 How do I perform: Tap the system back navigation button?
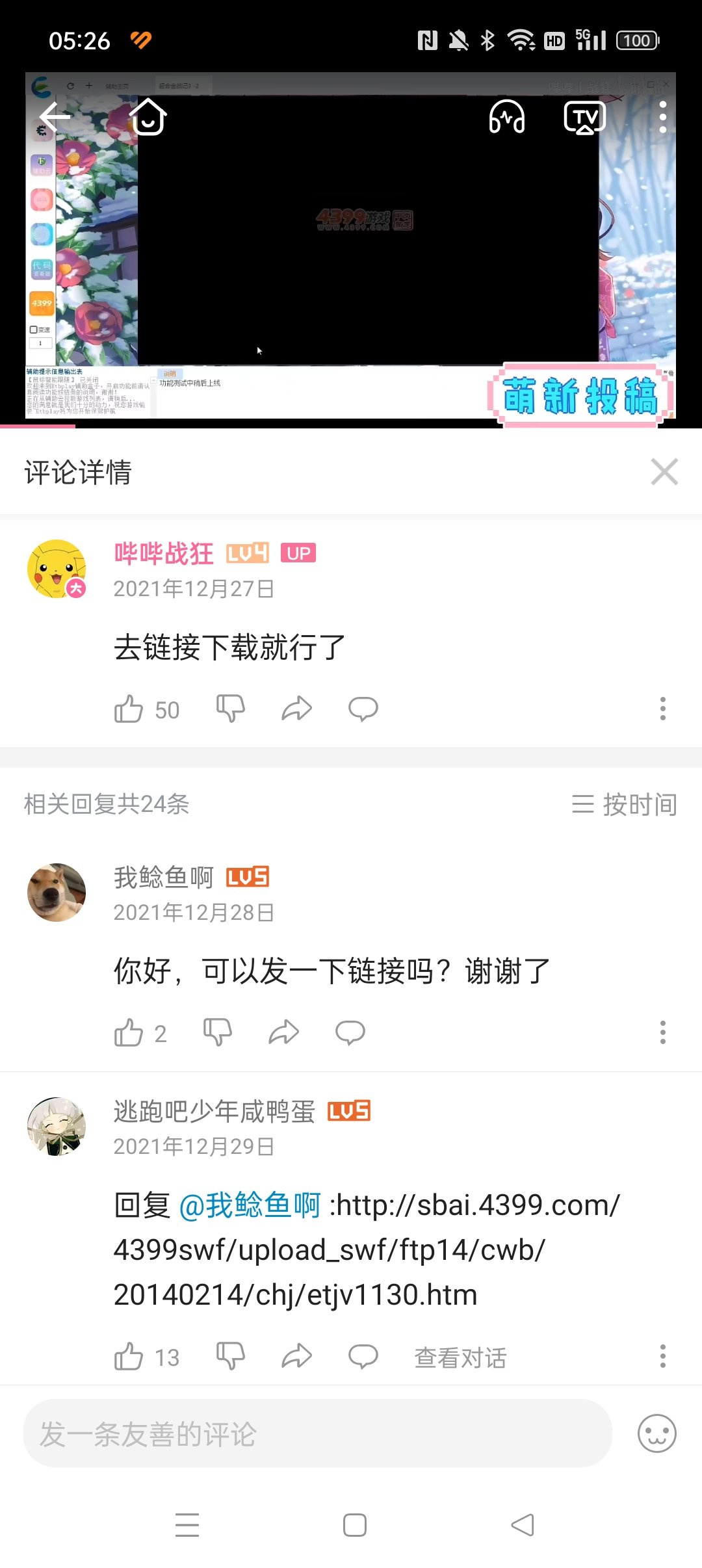click(x=523, y=1525)
